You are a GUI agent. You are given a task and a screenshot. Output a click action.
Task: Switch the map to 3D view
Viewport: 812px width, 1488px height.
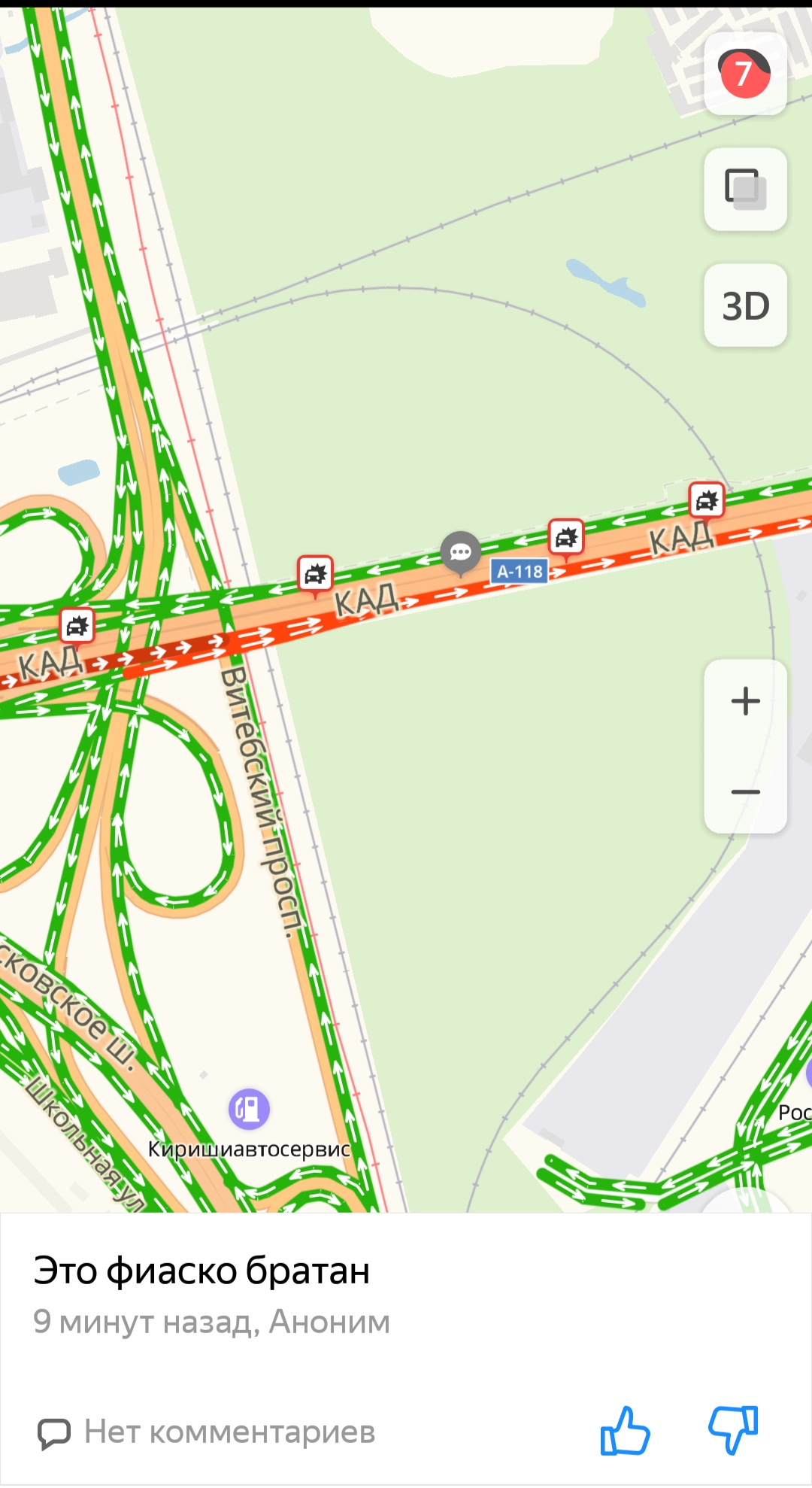744,305
